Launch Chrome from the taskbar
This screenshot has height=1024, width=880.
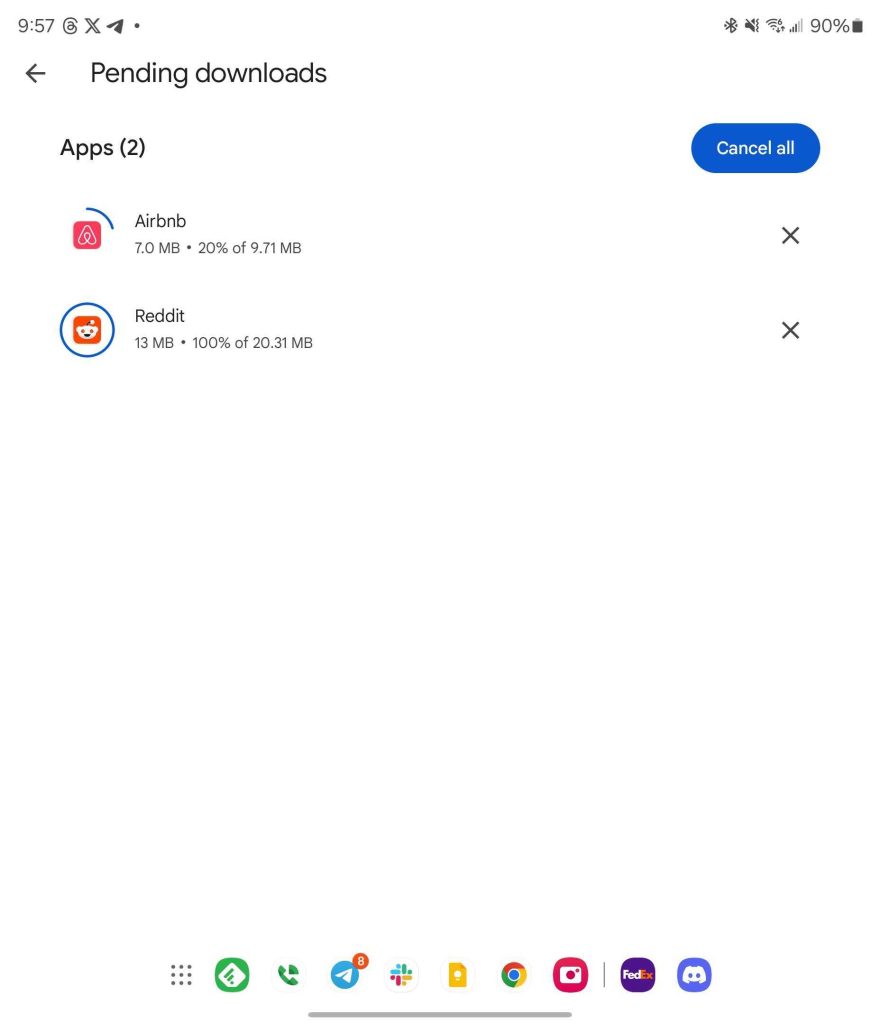[x=514, y=975]
